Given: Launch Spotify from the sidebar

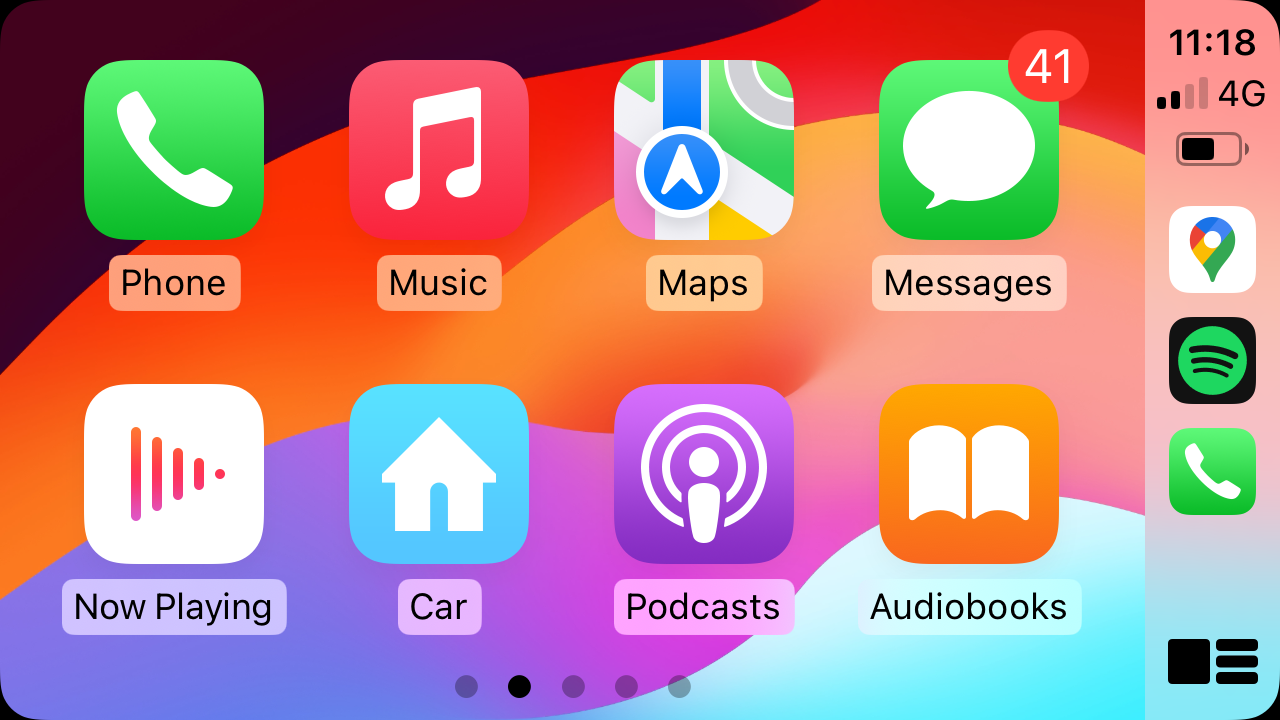Looking at the screenshot, I should tap(1212, 360).
